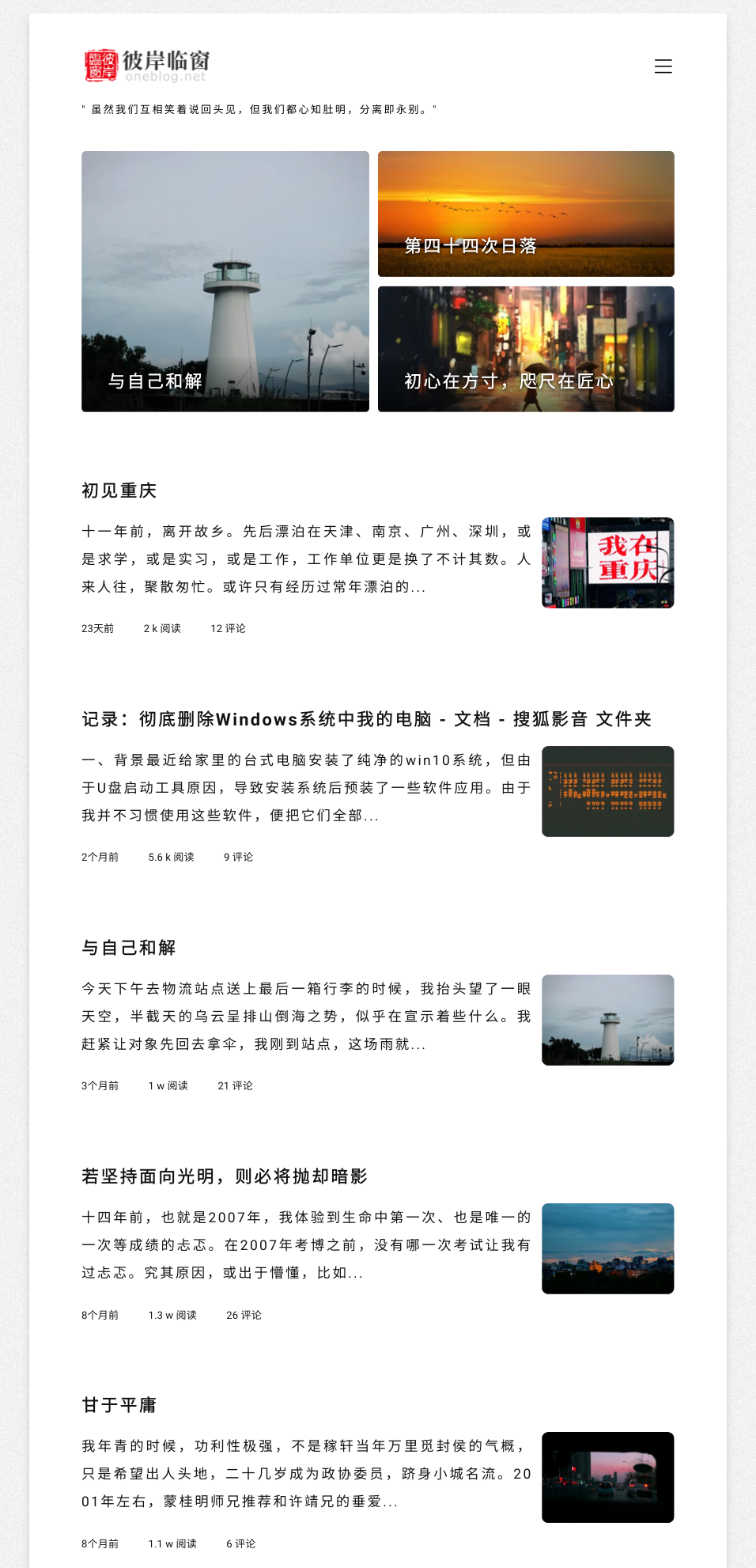The width and height of the screenshot is (756, 1568).
Task: Open featured card 初心在方寸，咫尺在匠心
Action: tap(526, 349)
